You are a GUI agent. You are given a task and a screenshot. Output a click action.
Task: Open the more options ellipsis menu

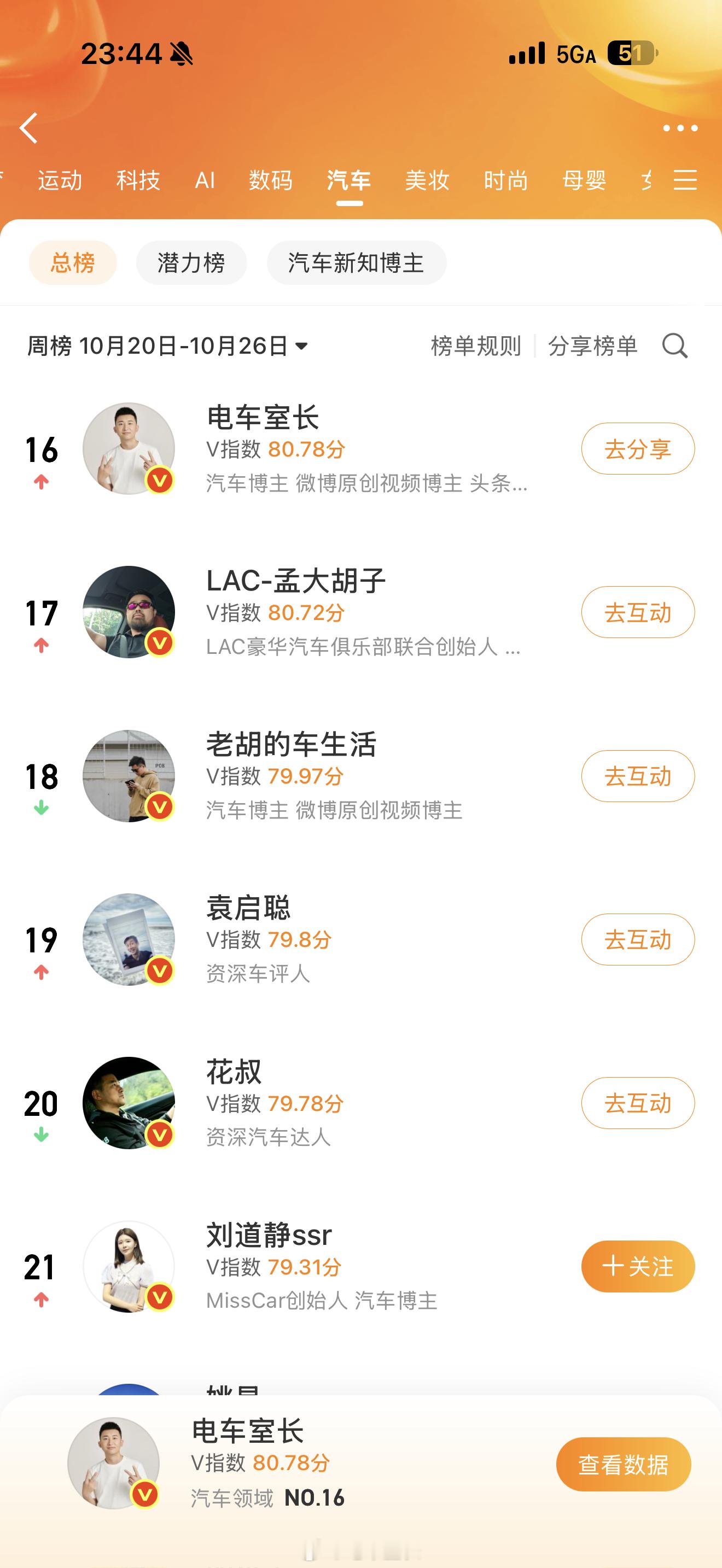(x=680, y=128)
